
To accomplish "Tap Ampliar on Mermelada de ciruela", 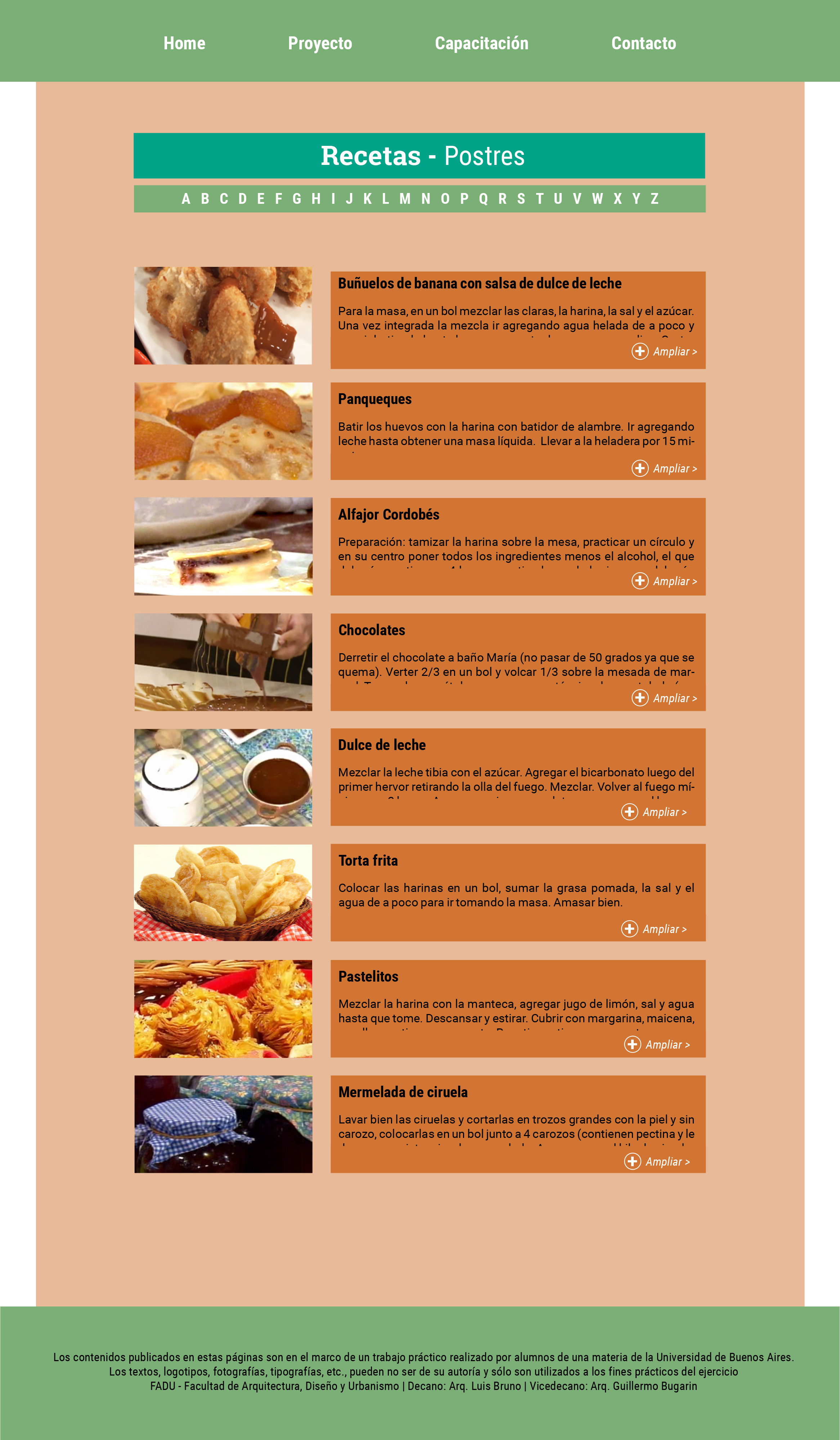I will (x=657, y=1162).
